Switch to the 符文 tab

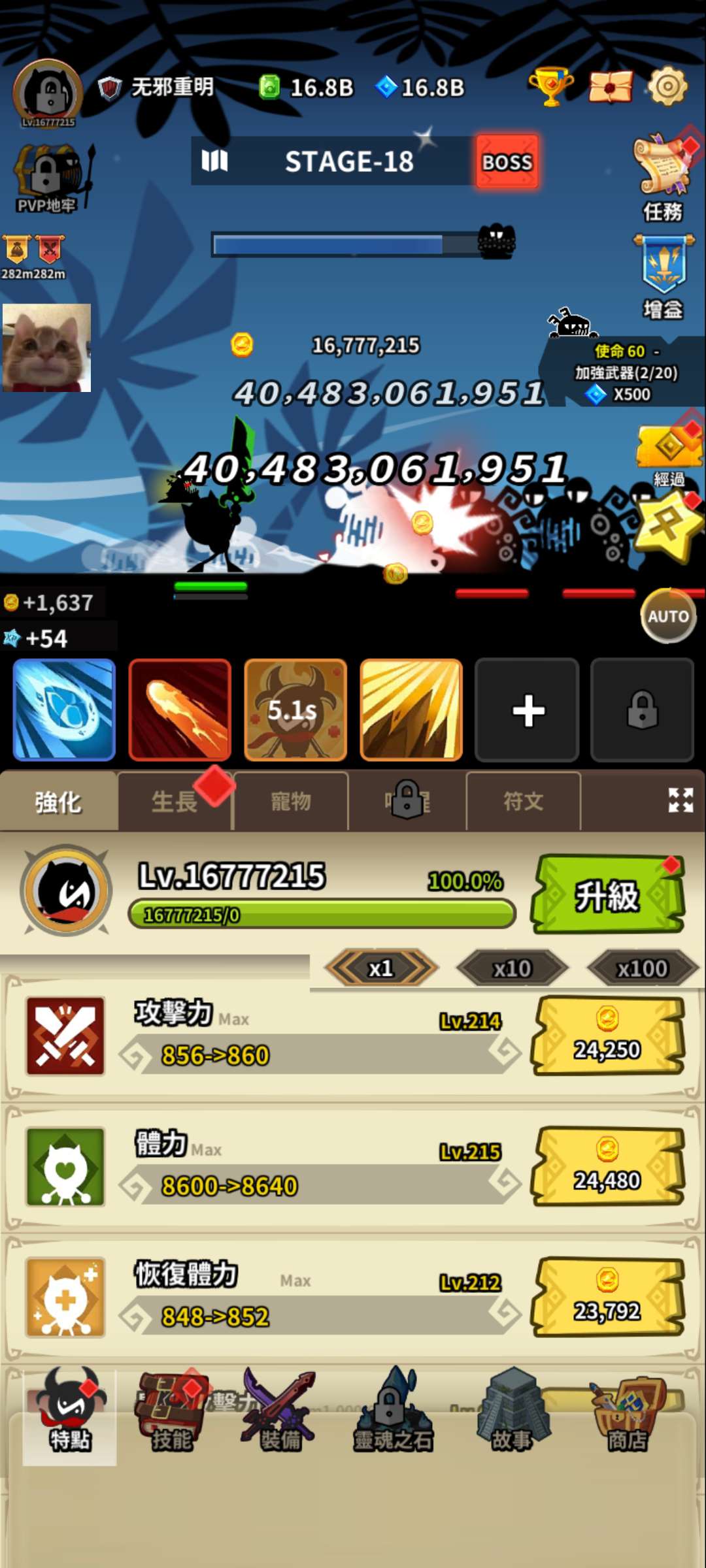coord(523,802)
